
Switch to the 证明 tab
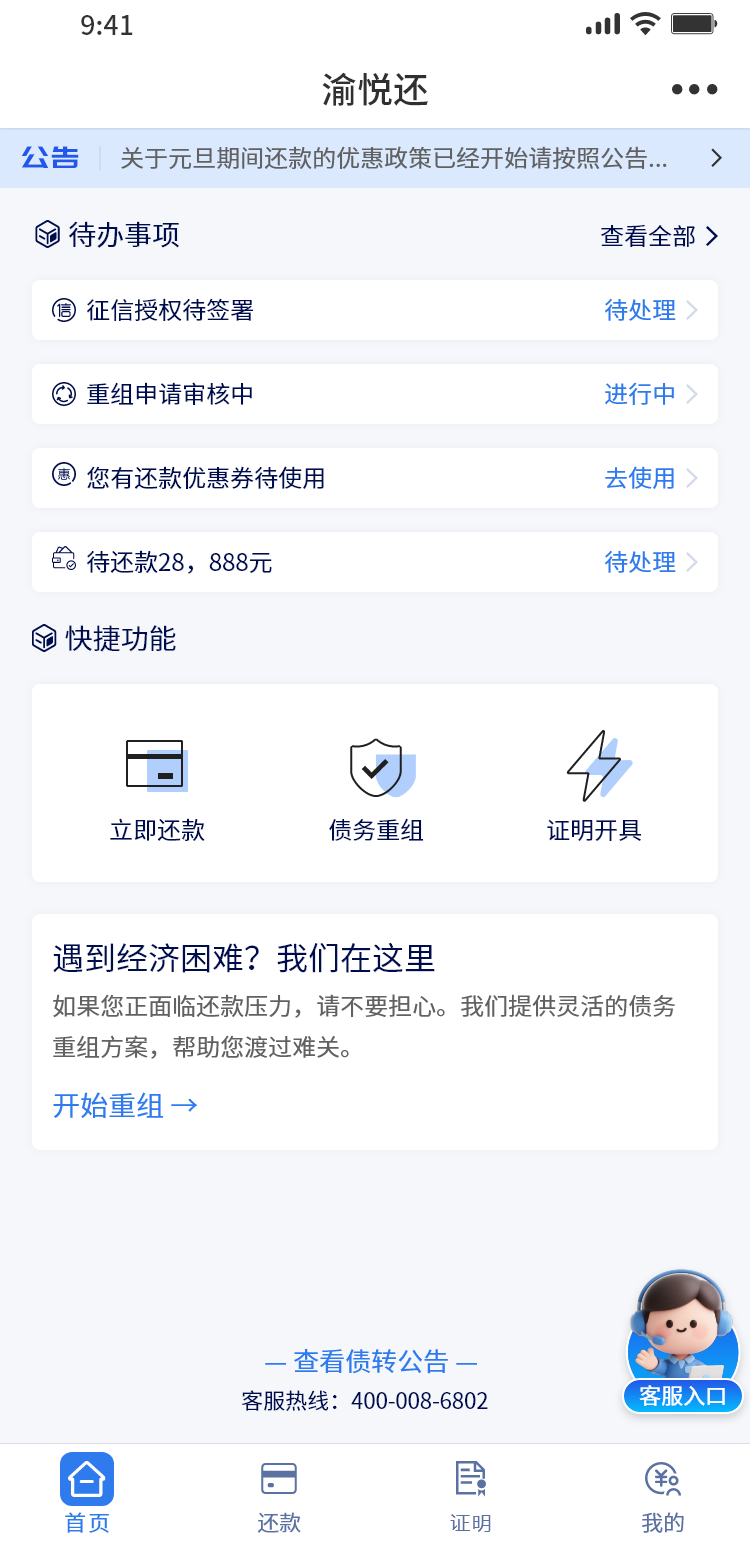pos(470,1493)
